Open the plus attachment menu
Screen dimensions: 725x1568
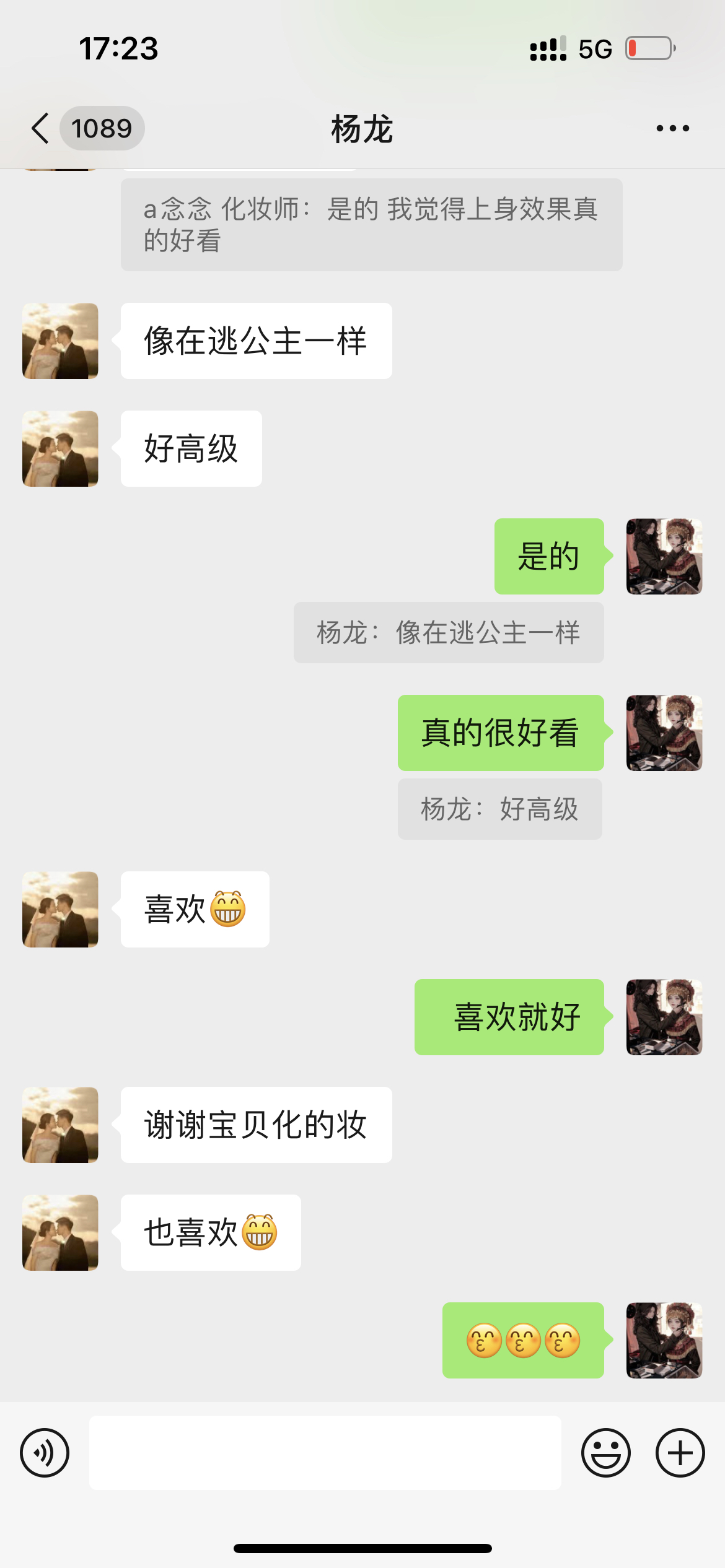click(x=680, y=1453)
